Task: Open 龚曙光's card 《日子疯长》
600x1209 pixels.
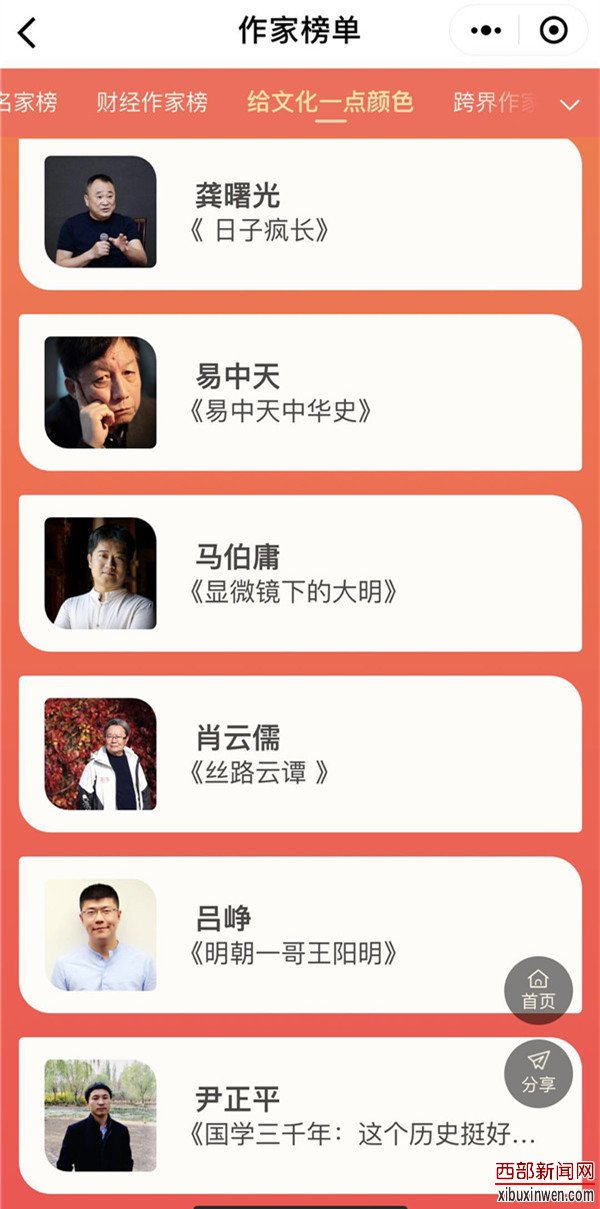Action: [x=300, y=212]
